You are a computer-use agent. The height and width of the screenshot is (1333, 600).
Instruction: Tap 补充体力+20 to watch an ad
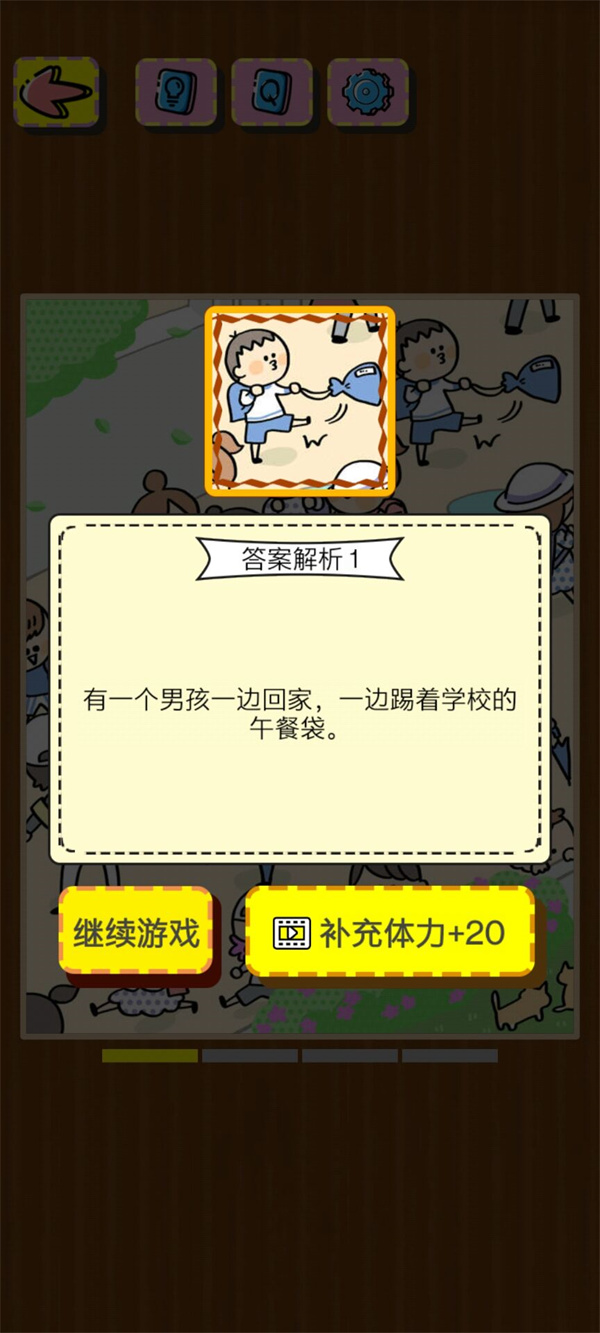(390, 933)
